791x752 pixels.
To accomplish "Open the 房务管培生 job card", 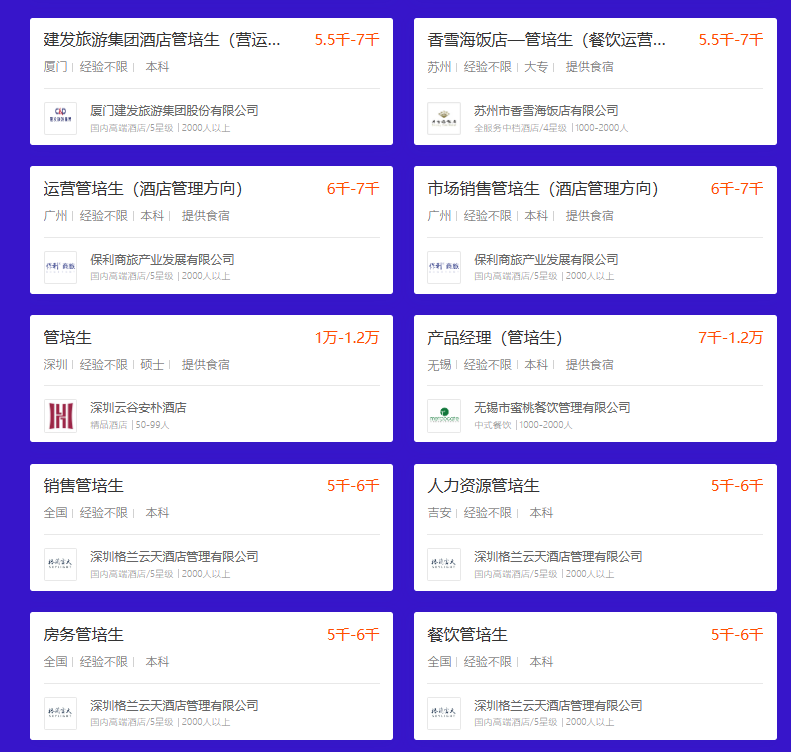I will point(211,676).
